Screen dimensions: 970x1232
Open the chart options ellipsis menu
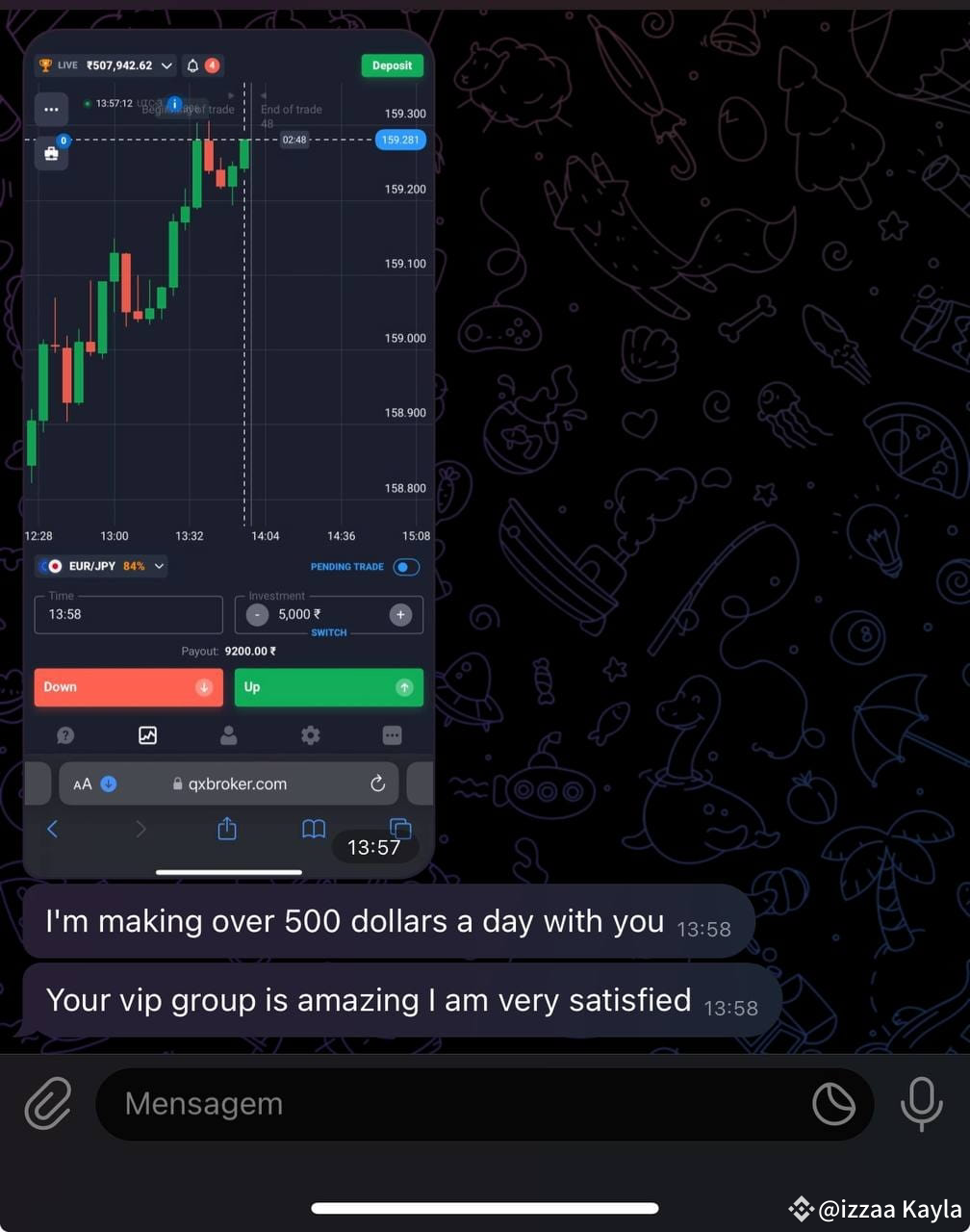pyautogui.click(x=51, y=109)
